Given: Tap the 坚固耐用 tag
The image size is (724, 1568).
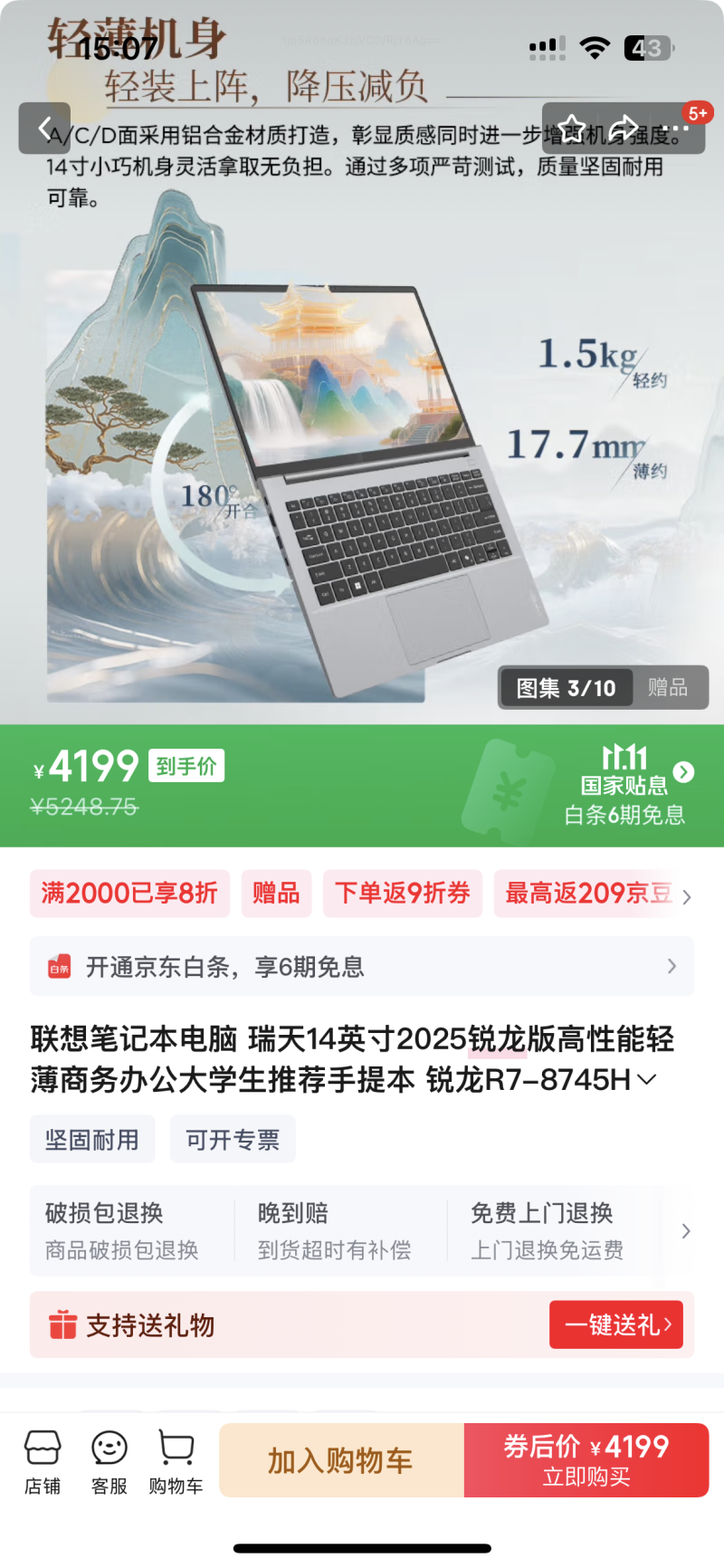Looking at the screenshot, I should point(92,1139).
